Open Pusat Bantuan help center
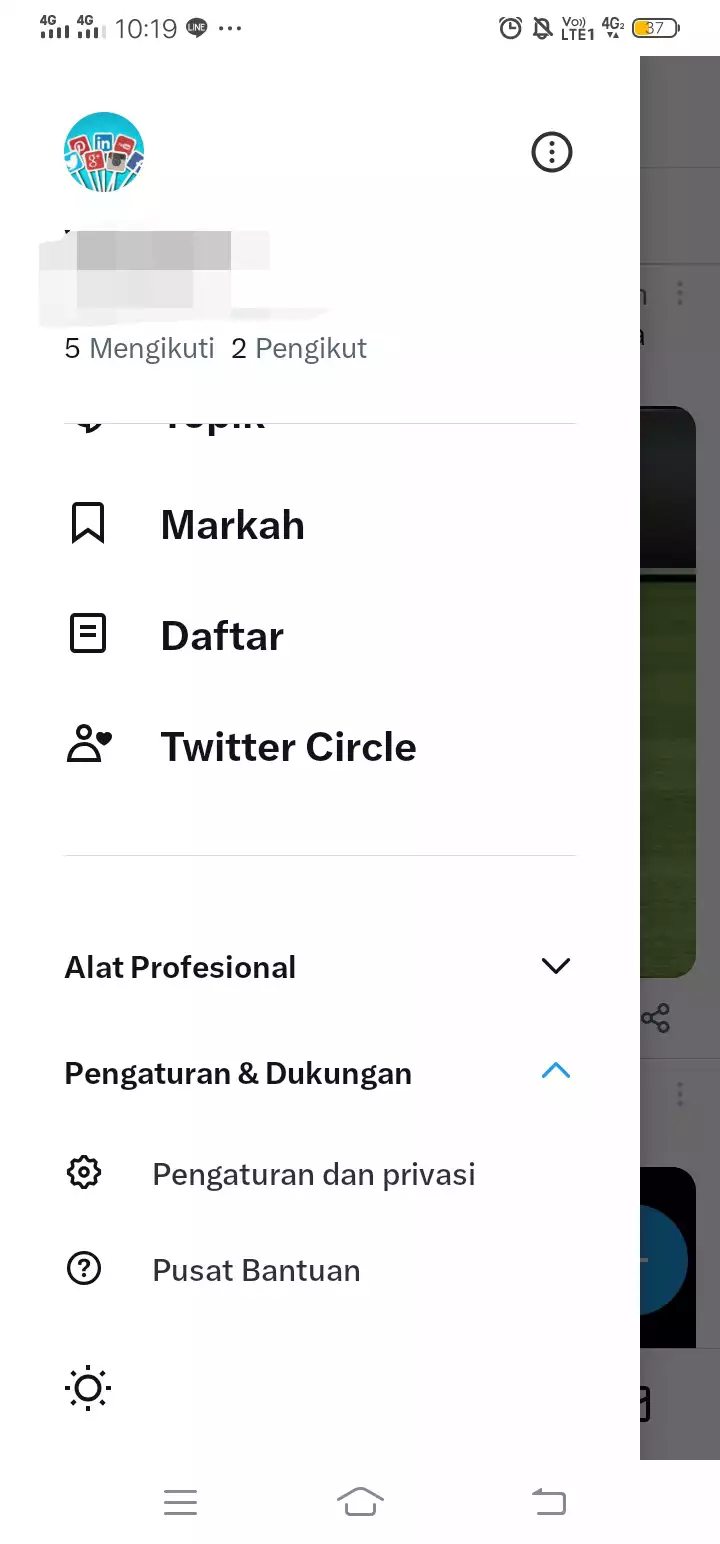The image size is (720, 1544). point(320,1270)
